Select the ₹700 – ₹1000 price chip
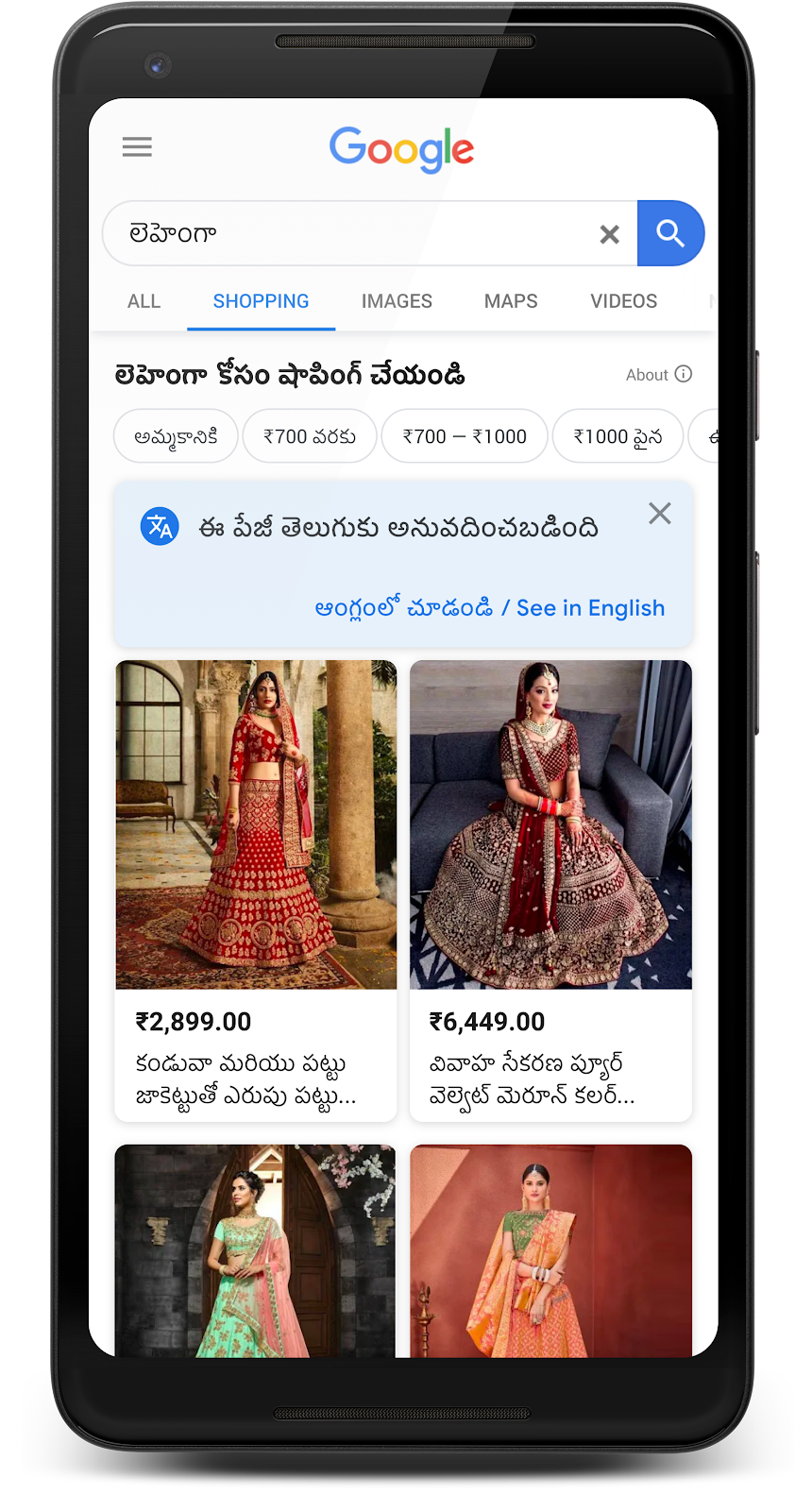 (465, 436)
